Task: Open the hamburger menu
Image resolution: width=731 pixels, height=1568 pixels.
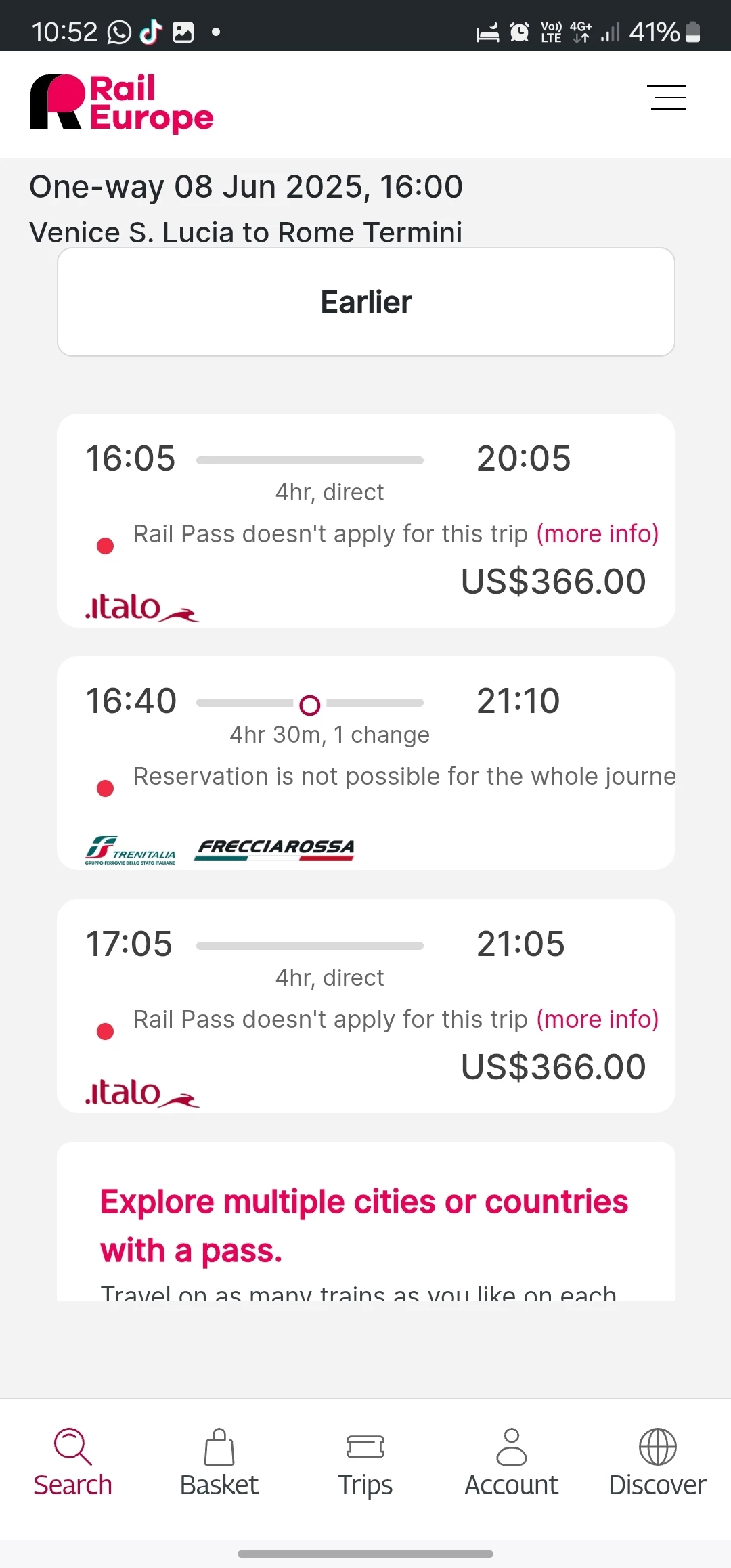Action: coord(666,97)
